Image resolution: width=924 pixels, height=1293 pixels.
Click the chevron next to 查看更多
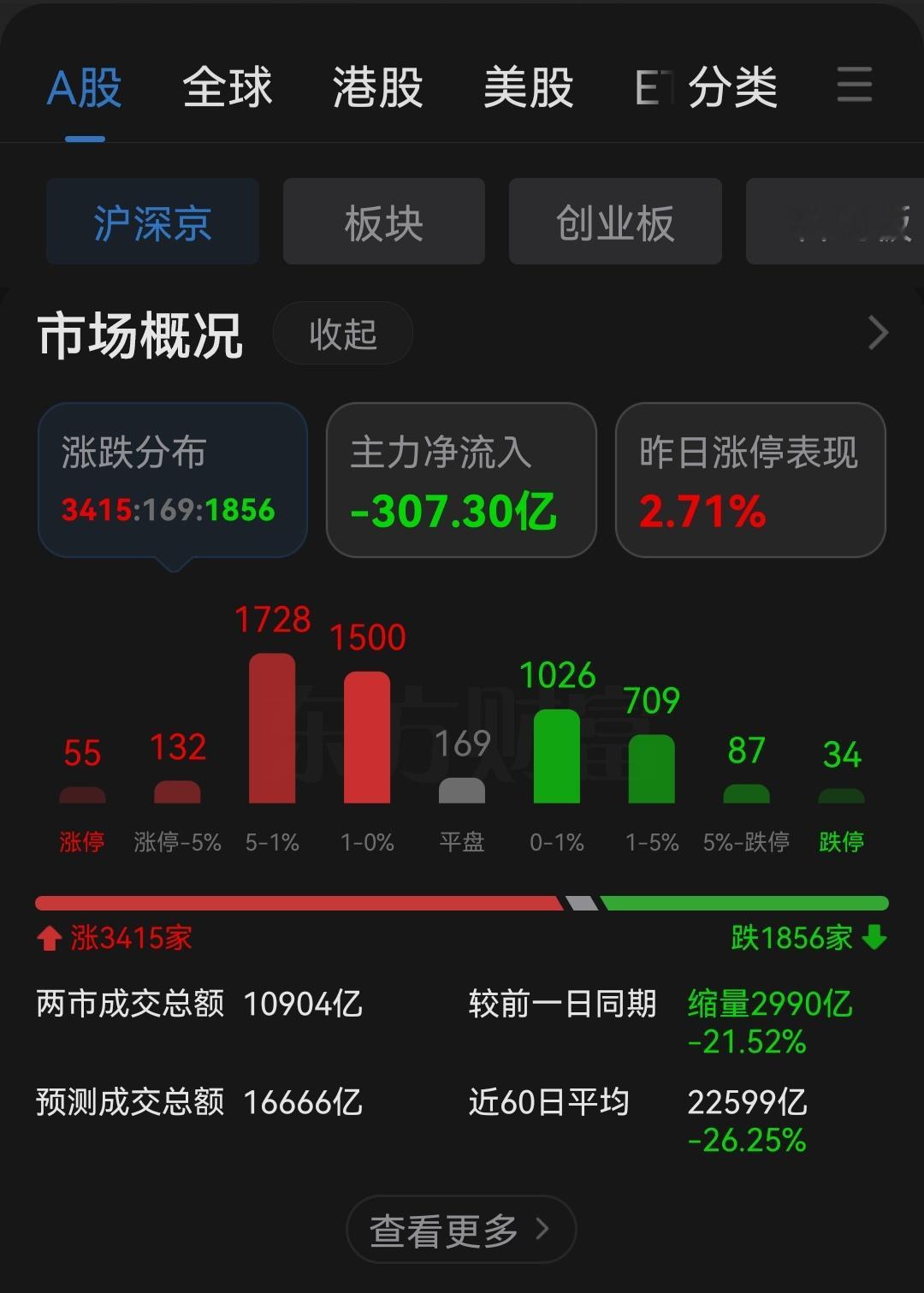542,1229
